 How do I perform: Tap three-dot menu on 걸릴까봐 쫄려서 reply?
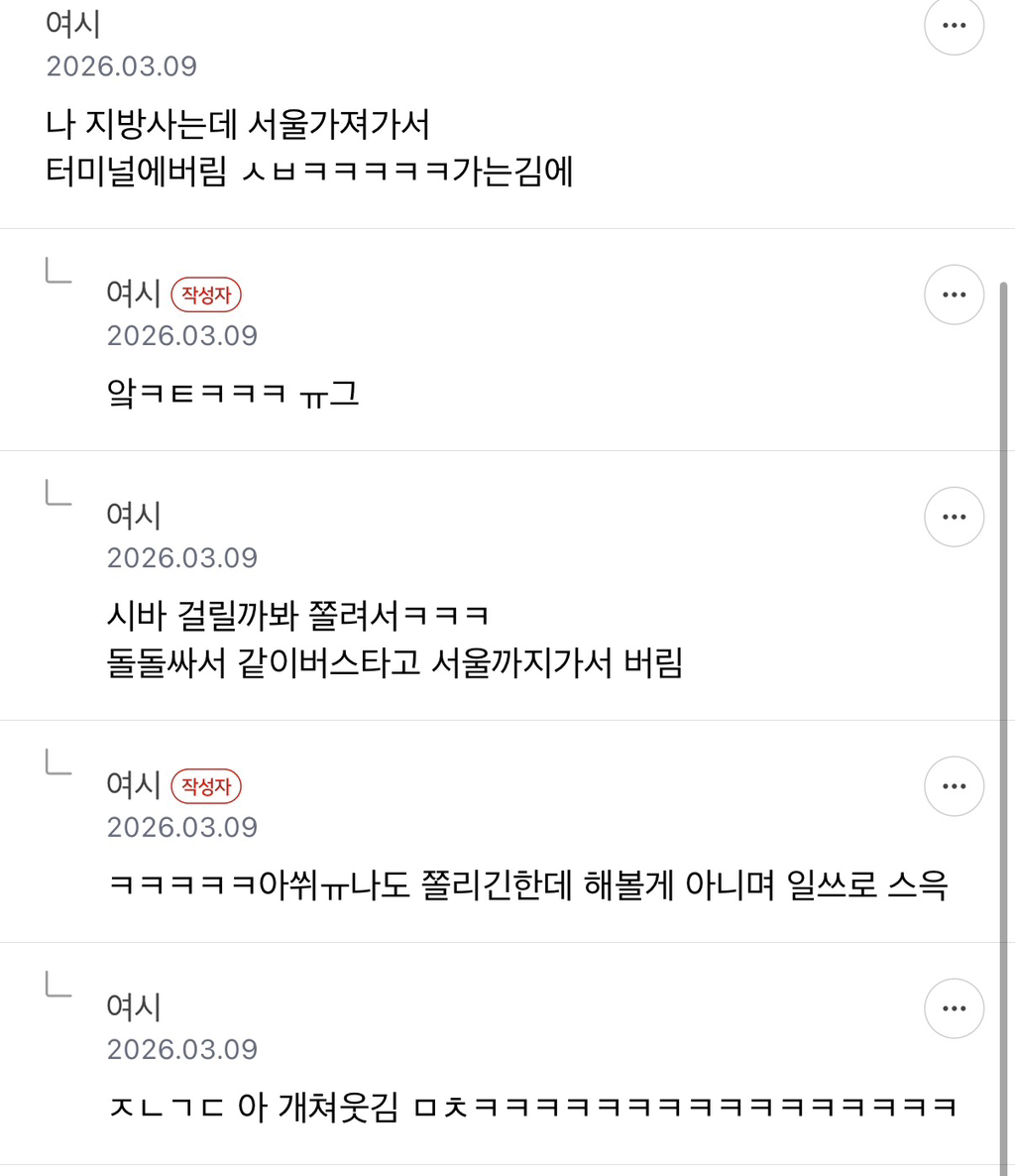(954, 517)
